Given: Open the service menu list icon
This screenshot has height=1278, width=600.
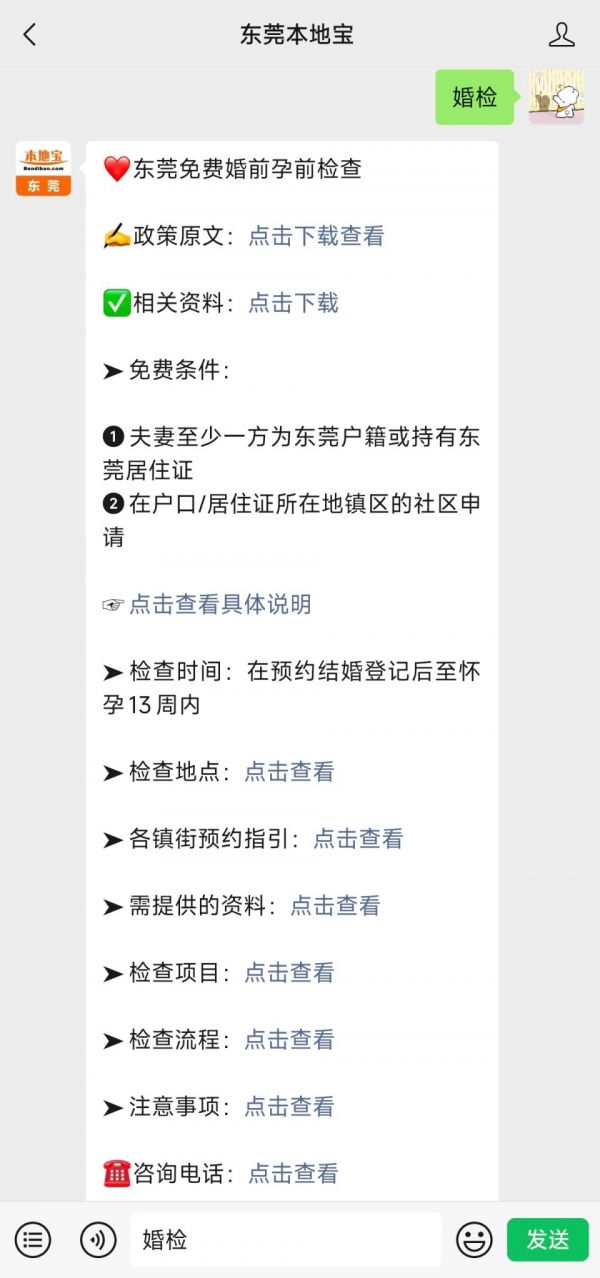Looking at the screenshot, I should point(32,1240).
